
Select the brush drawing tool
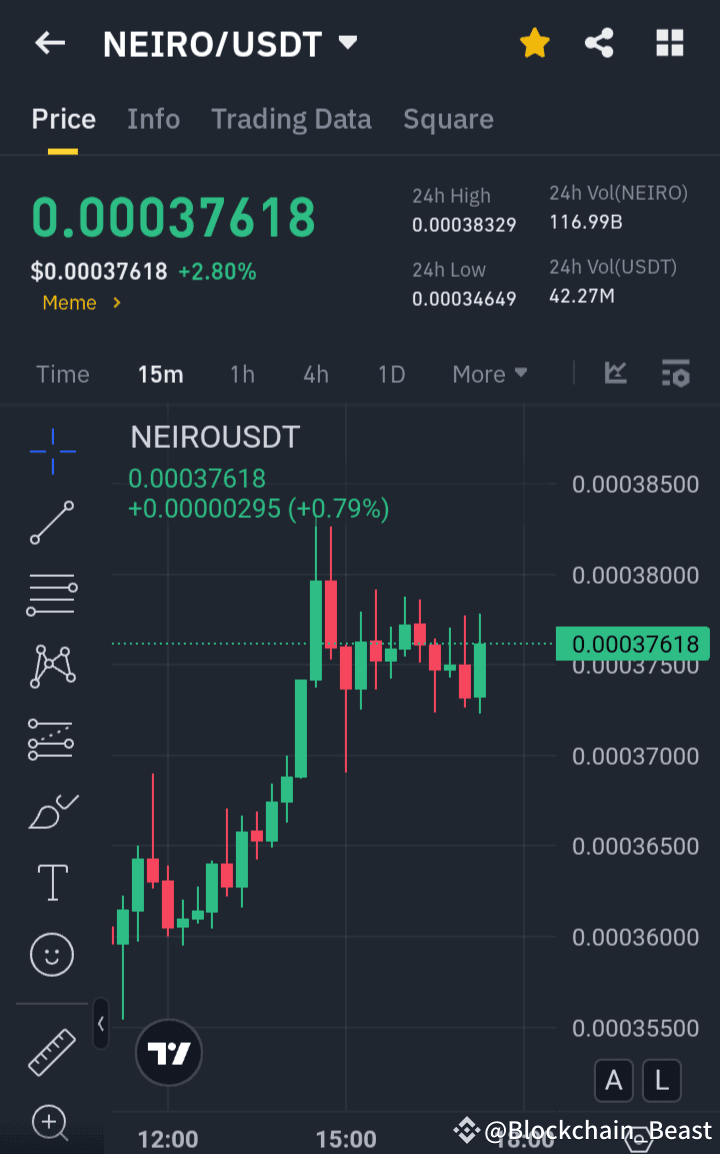pos(51,810)
